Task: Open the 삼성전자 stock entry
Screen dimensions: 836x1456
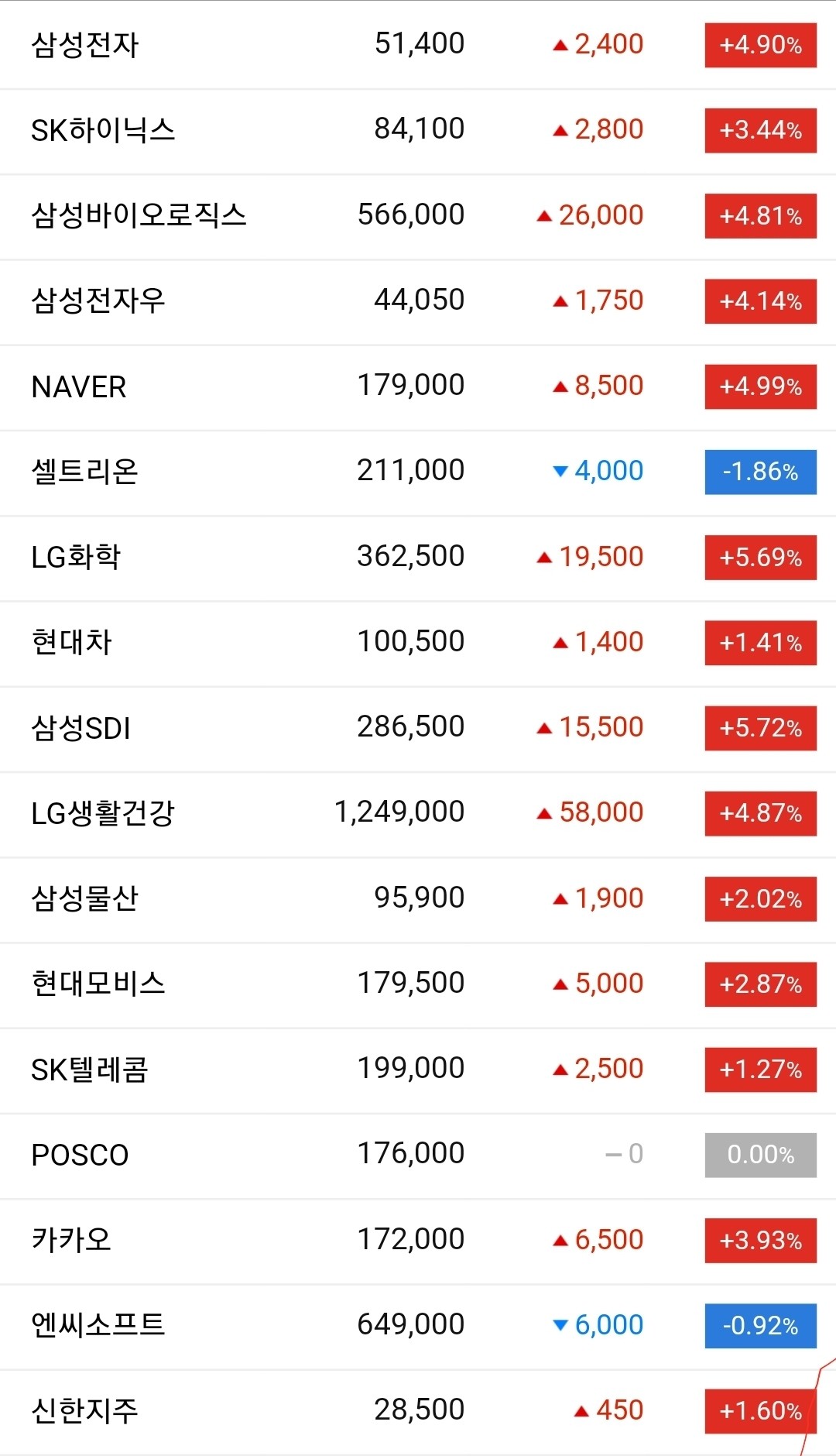Action: click(x=85, y=44)
